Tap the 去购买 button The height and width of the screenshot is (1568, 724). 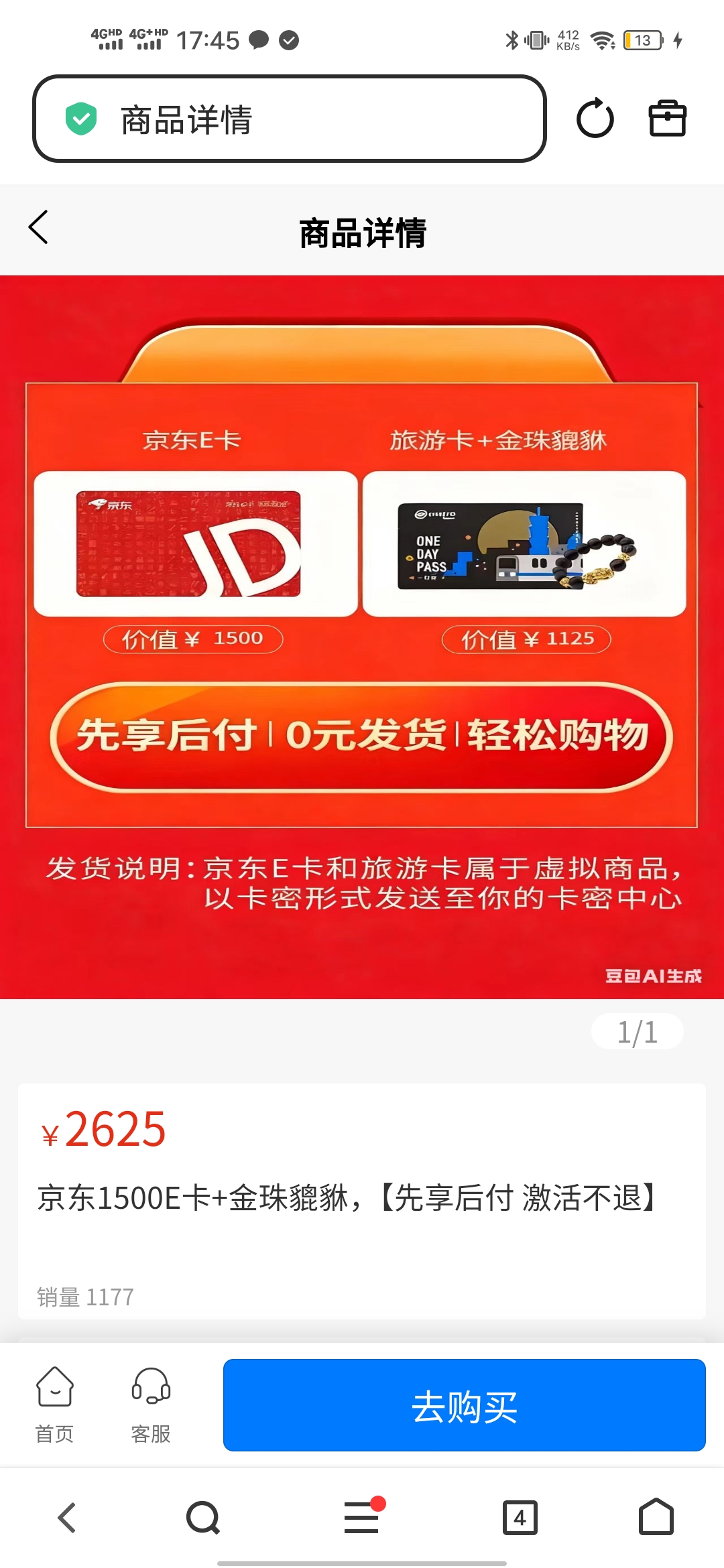pyautogui.click(x=464, y=1405)
